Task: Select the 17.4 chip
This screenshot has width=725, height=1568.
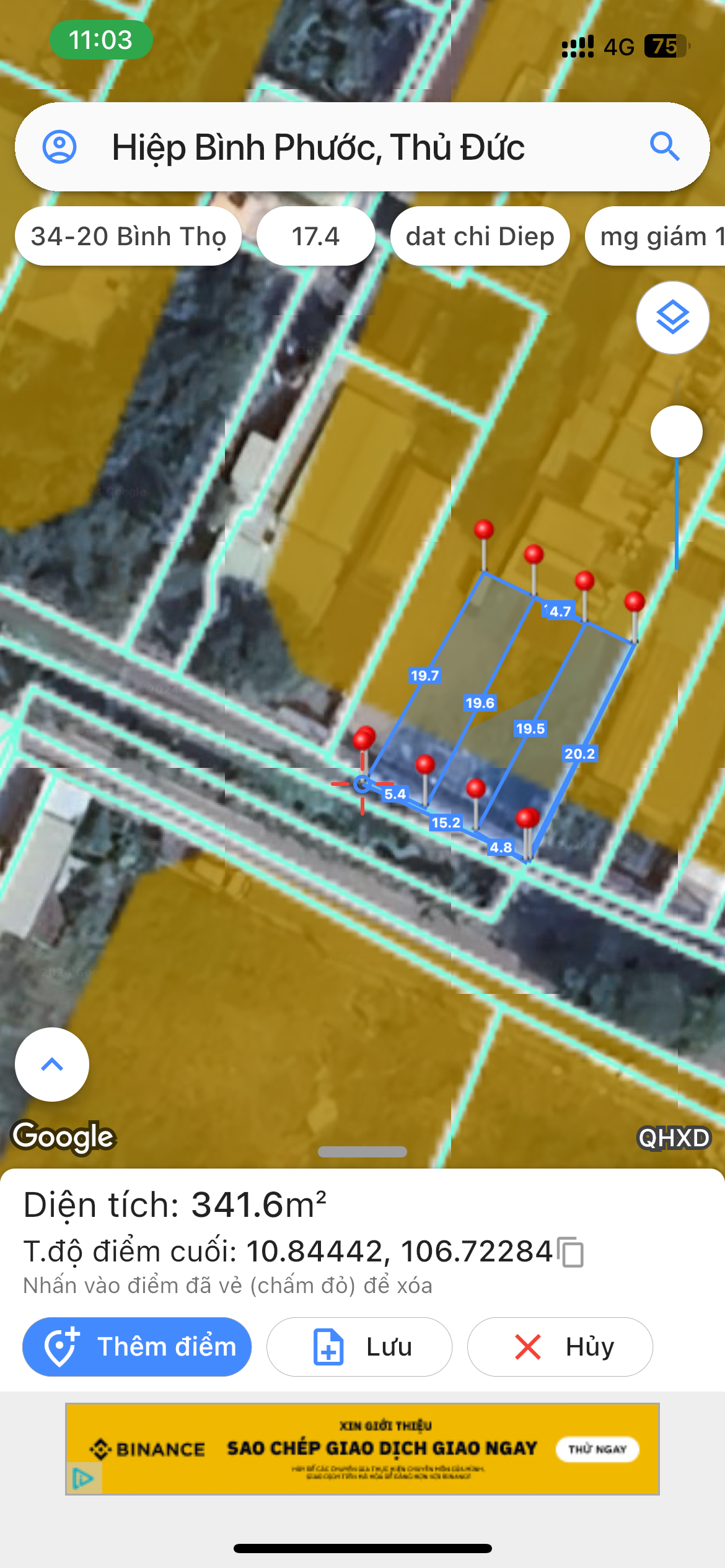Action: tap(316, 236)
